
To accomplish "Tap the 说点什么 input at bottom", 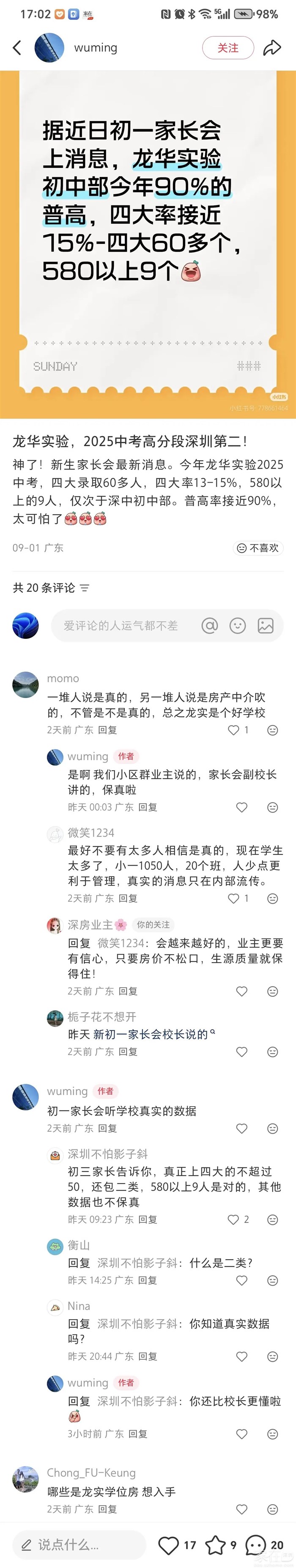I will click(79, 1544).
